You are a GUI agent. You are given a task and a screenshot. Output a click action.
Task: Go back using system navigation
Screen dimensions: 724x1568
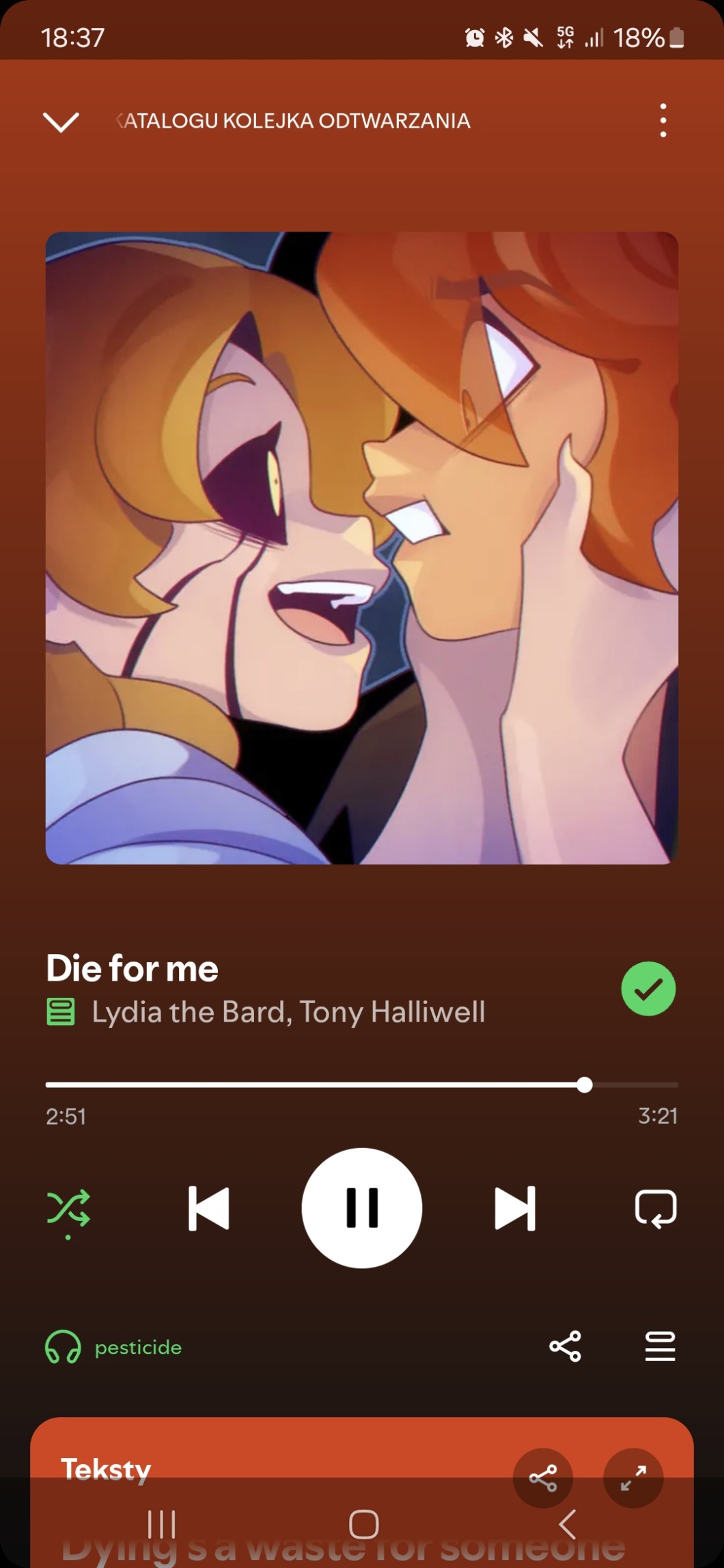(567, 1524)
